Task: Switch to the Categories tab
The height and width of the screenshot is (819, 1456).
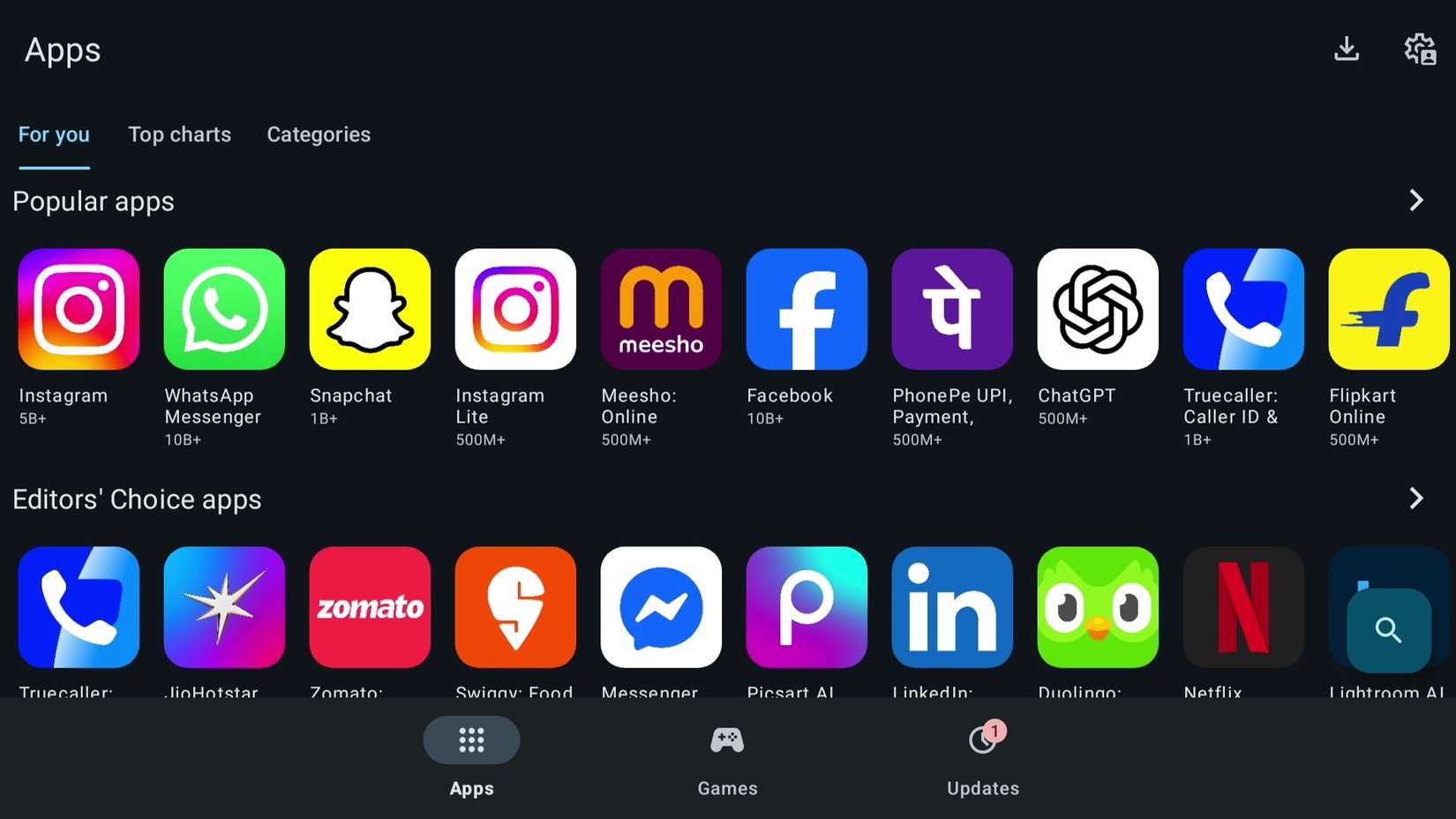Action: [x=319, y=134]
